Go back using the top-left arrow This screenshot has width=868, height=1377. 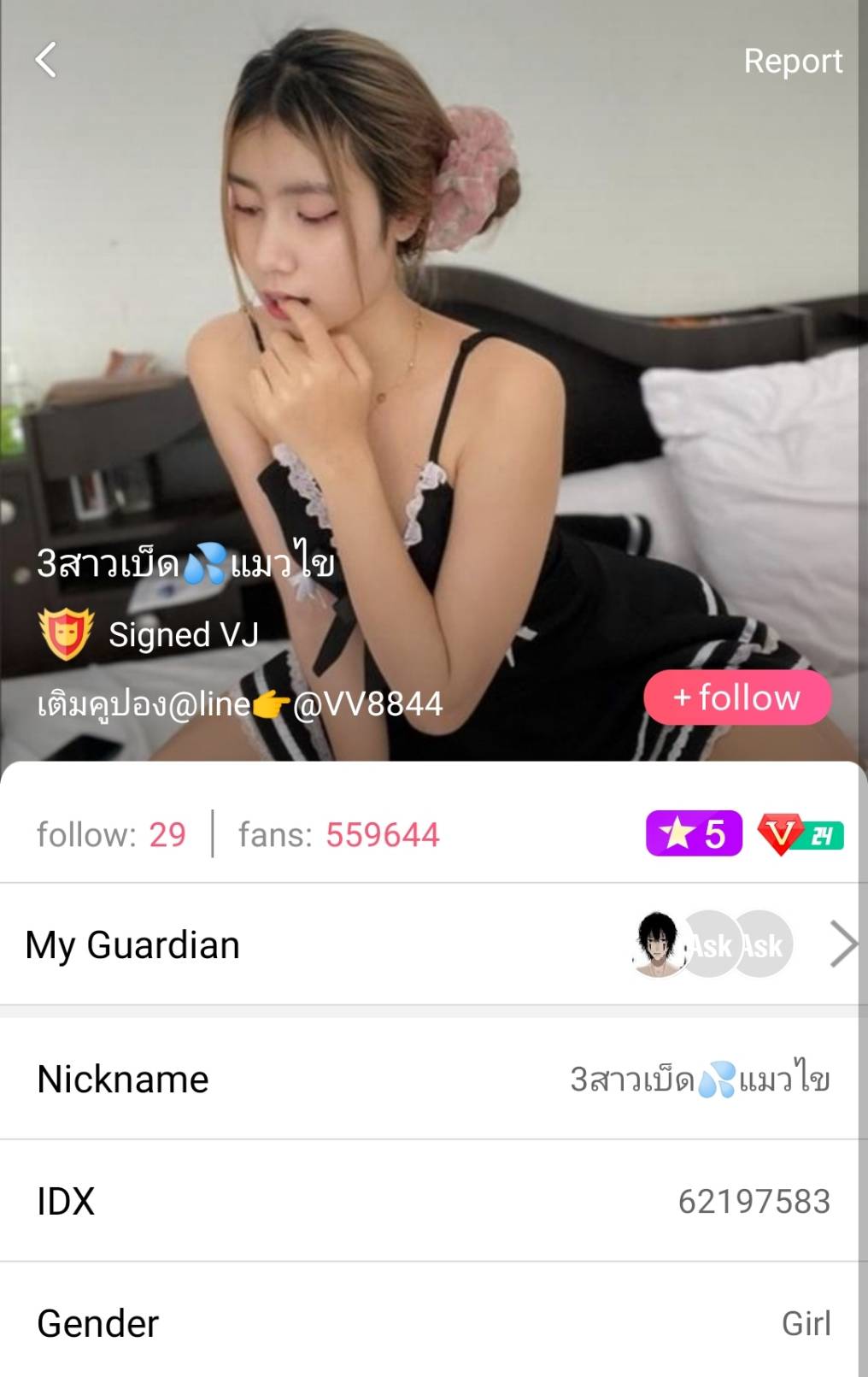(x=46, y=60)
